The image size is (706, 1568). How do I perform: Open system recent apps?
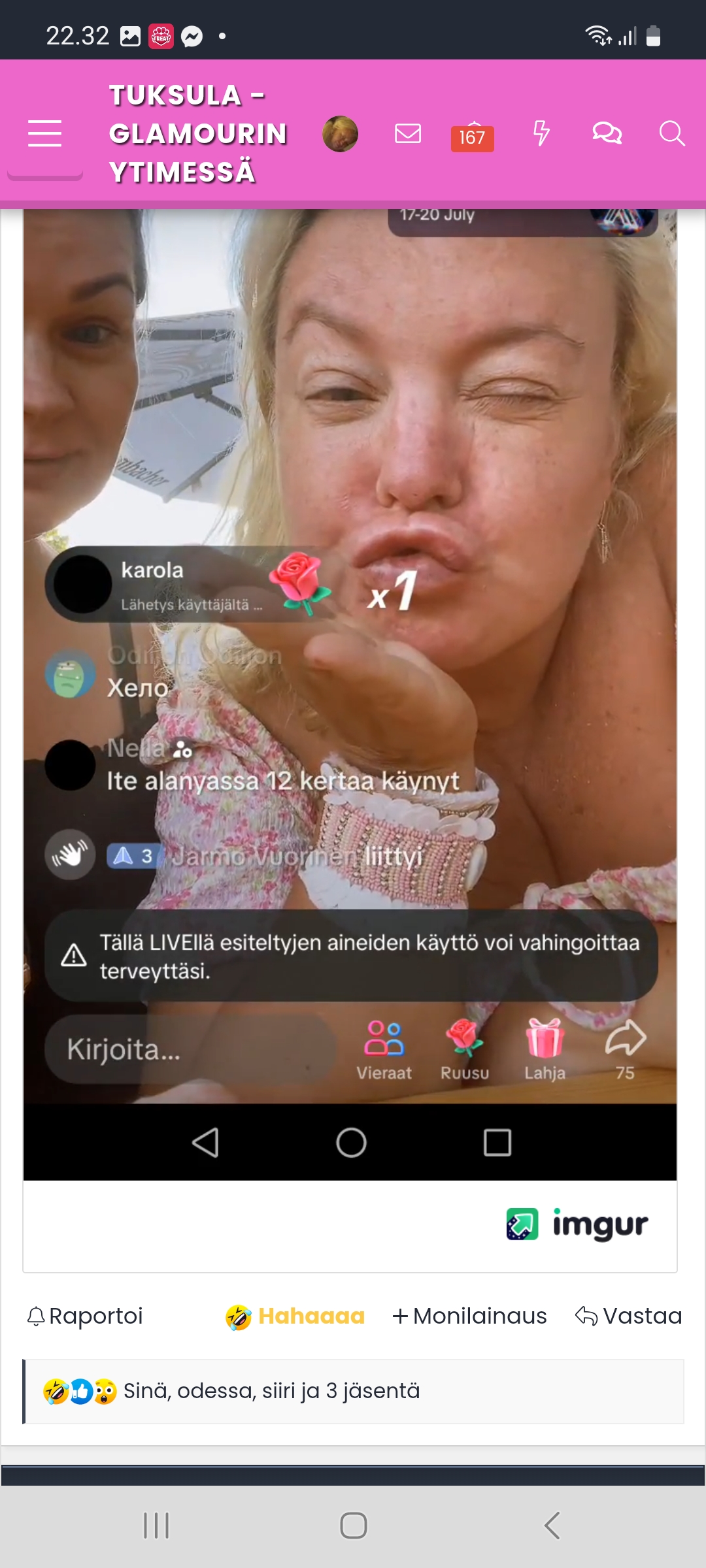(x=156, y=1526)
